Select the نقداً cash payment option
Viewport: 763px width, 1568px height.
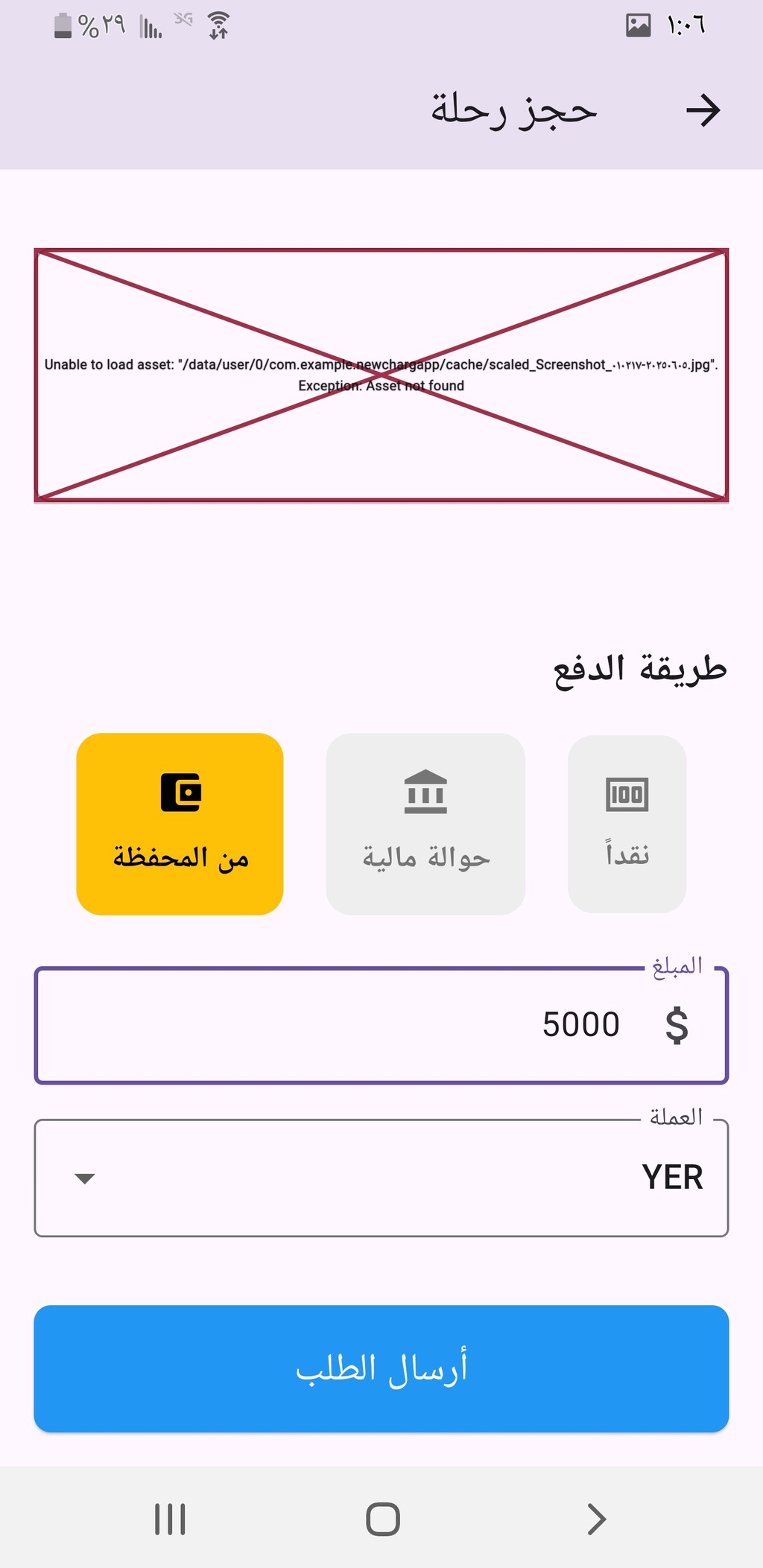[627, 824]
